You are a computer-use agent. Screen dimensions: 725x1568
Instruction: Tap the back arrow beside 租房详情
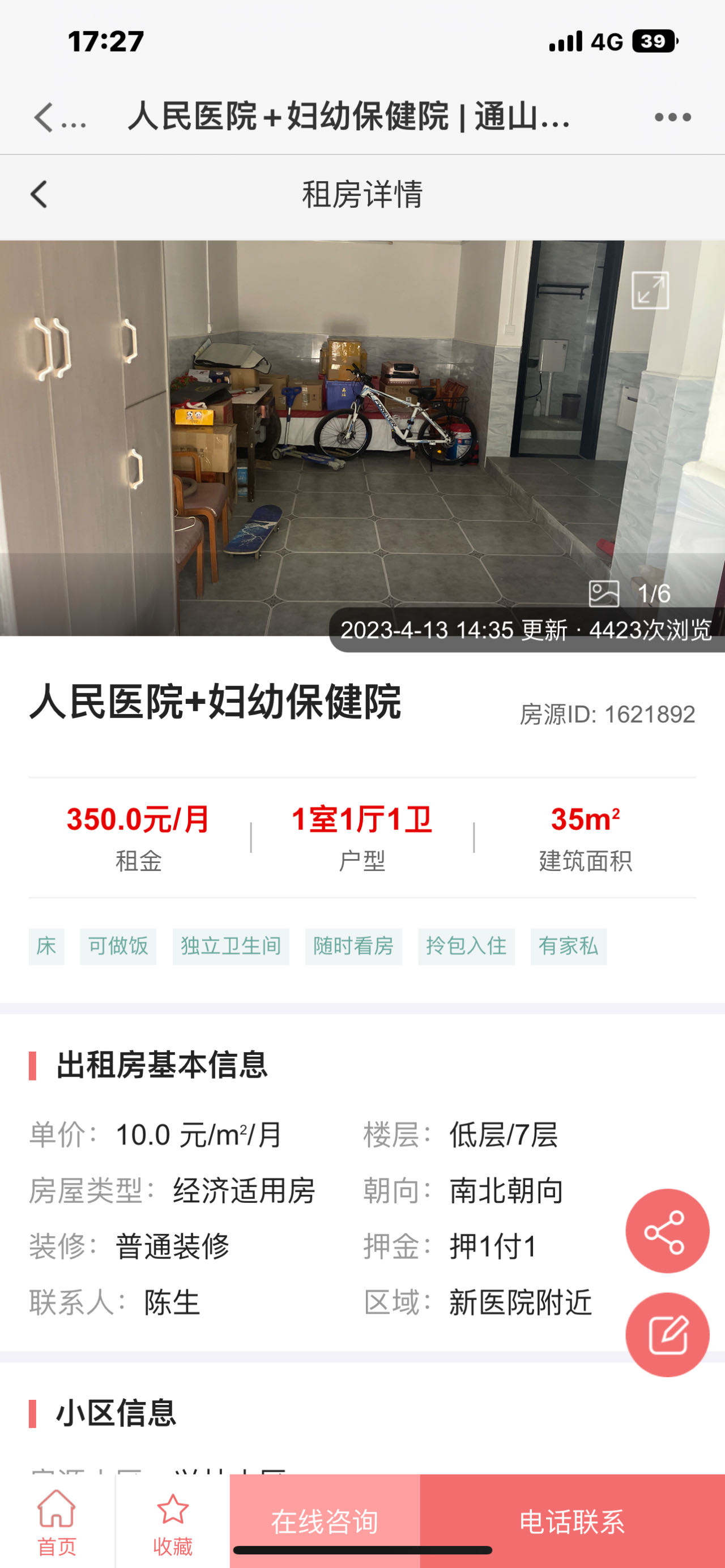39,195
